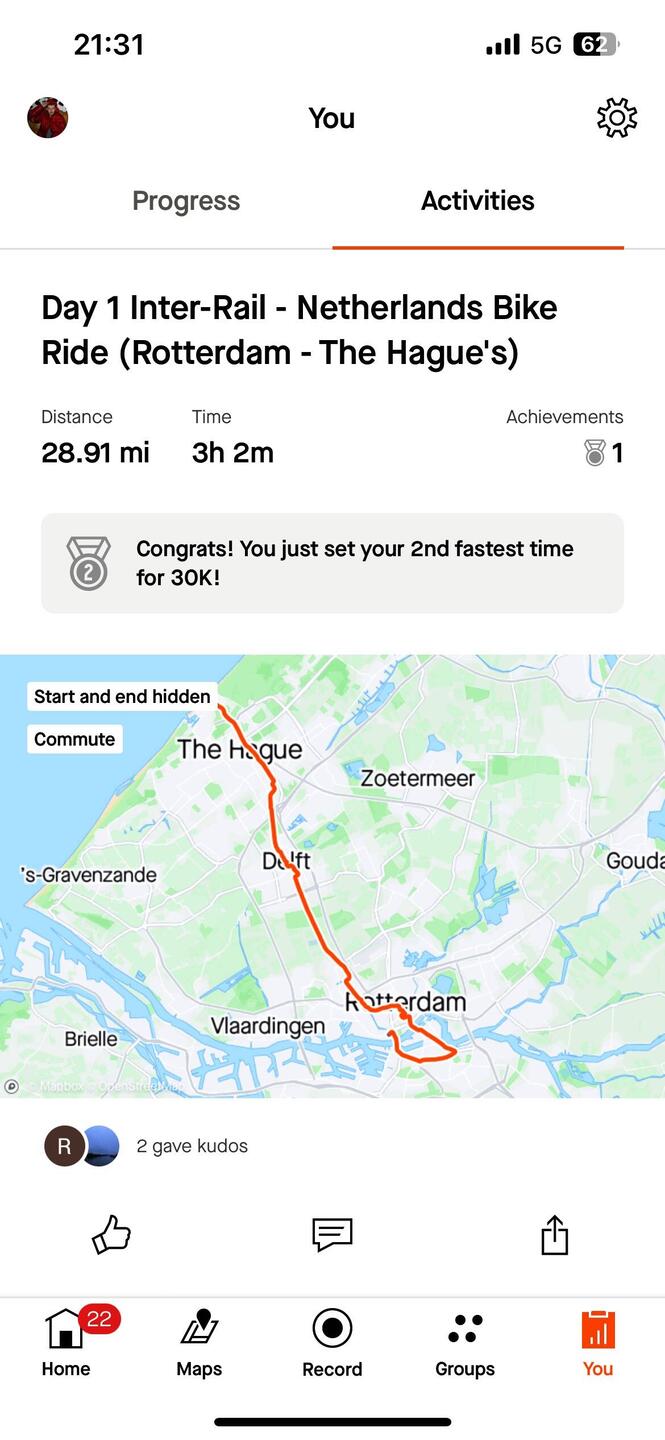Open the Day 1 Inter-Rail bike ride activity
The image size is (665, 1440).
coord(299,330)
